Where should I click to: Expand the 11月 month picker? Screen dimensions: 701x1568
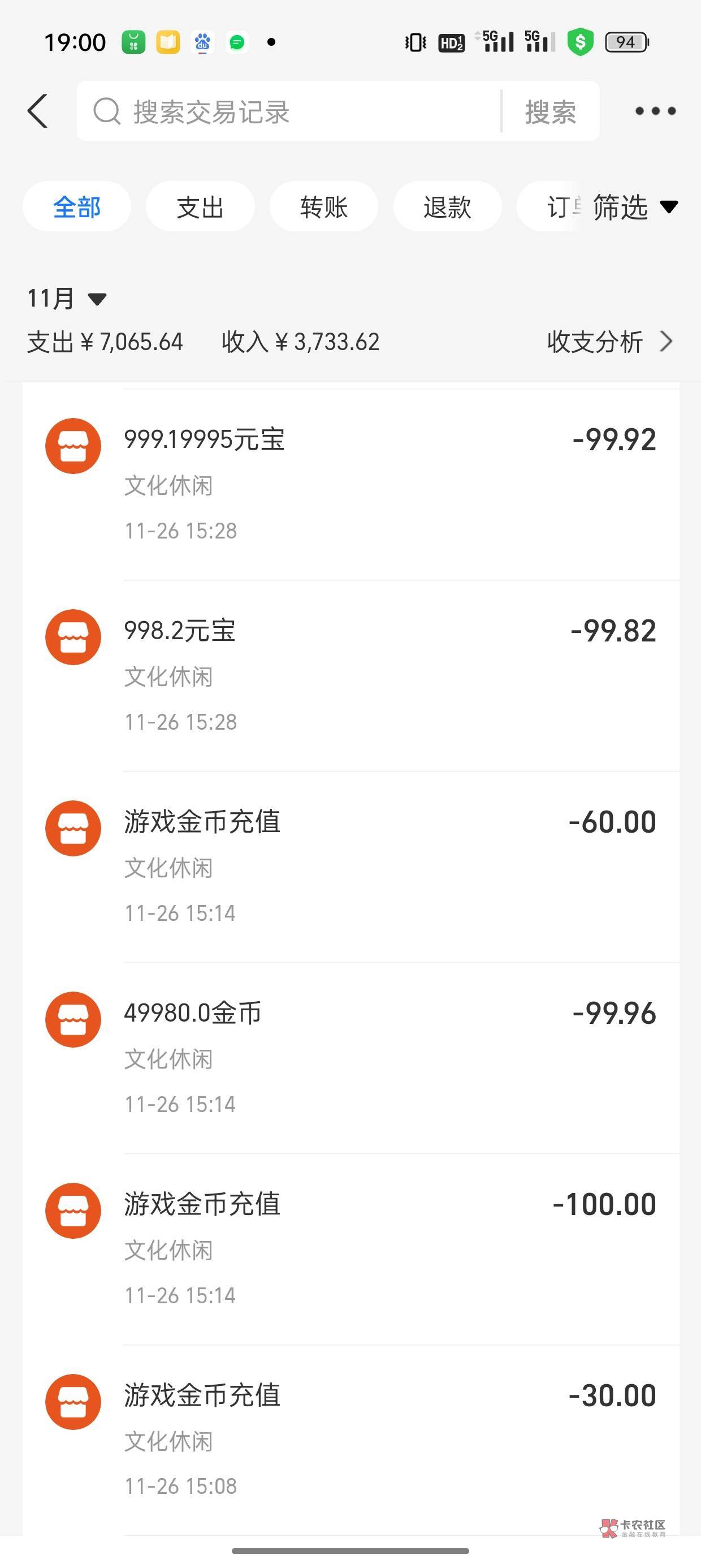point(67,298)
